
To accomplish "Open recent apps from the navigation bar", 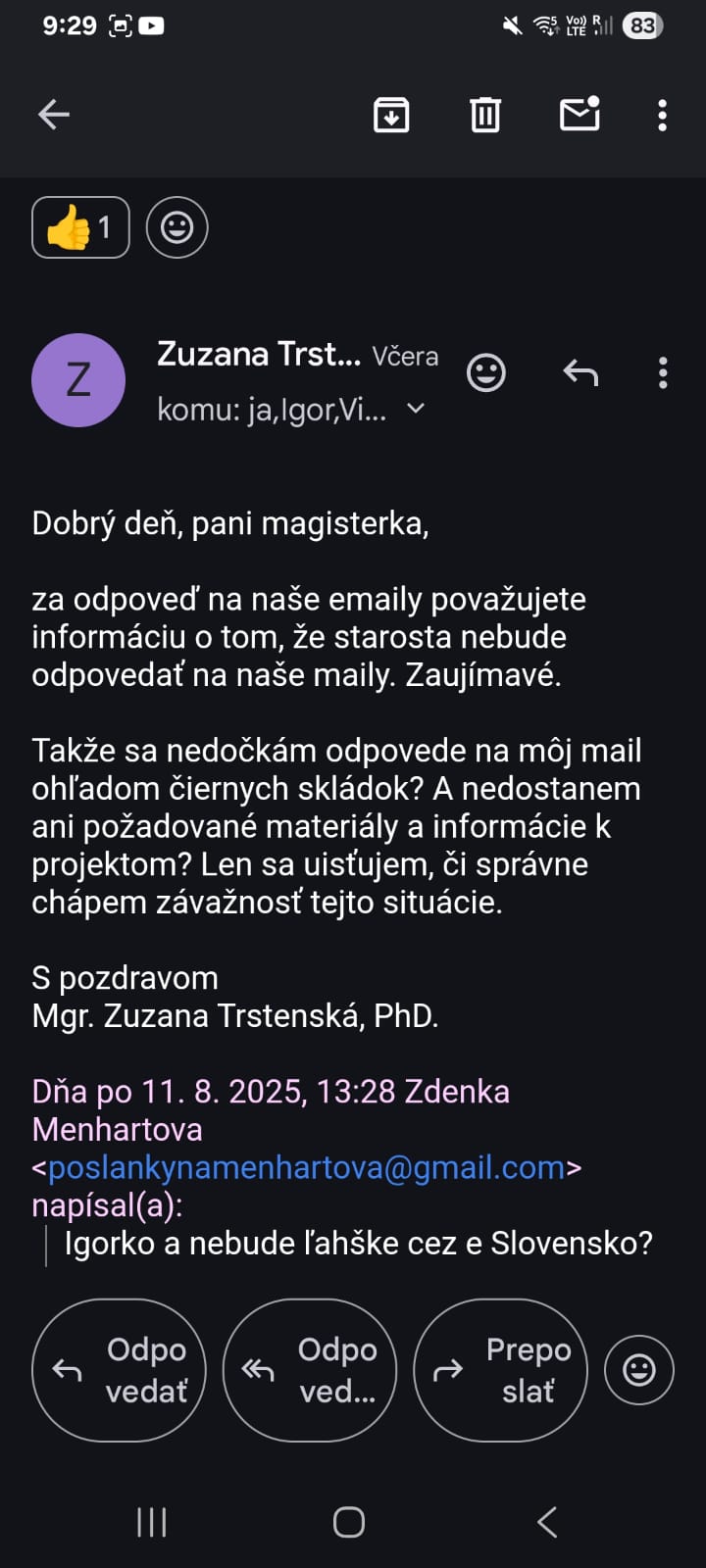I will [x=152, y=1522].
